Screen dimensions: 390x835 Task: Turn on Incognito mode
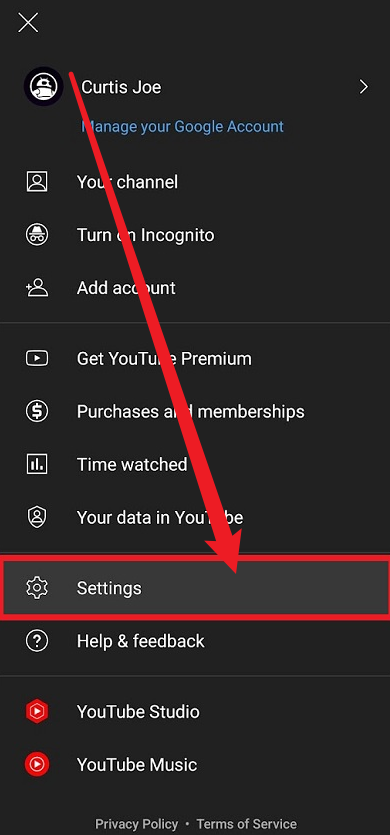(x=195, y=235)
